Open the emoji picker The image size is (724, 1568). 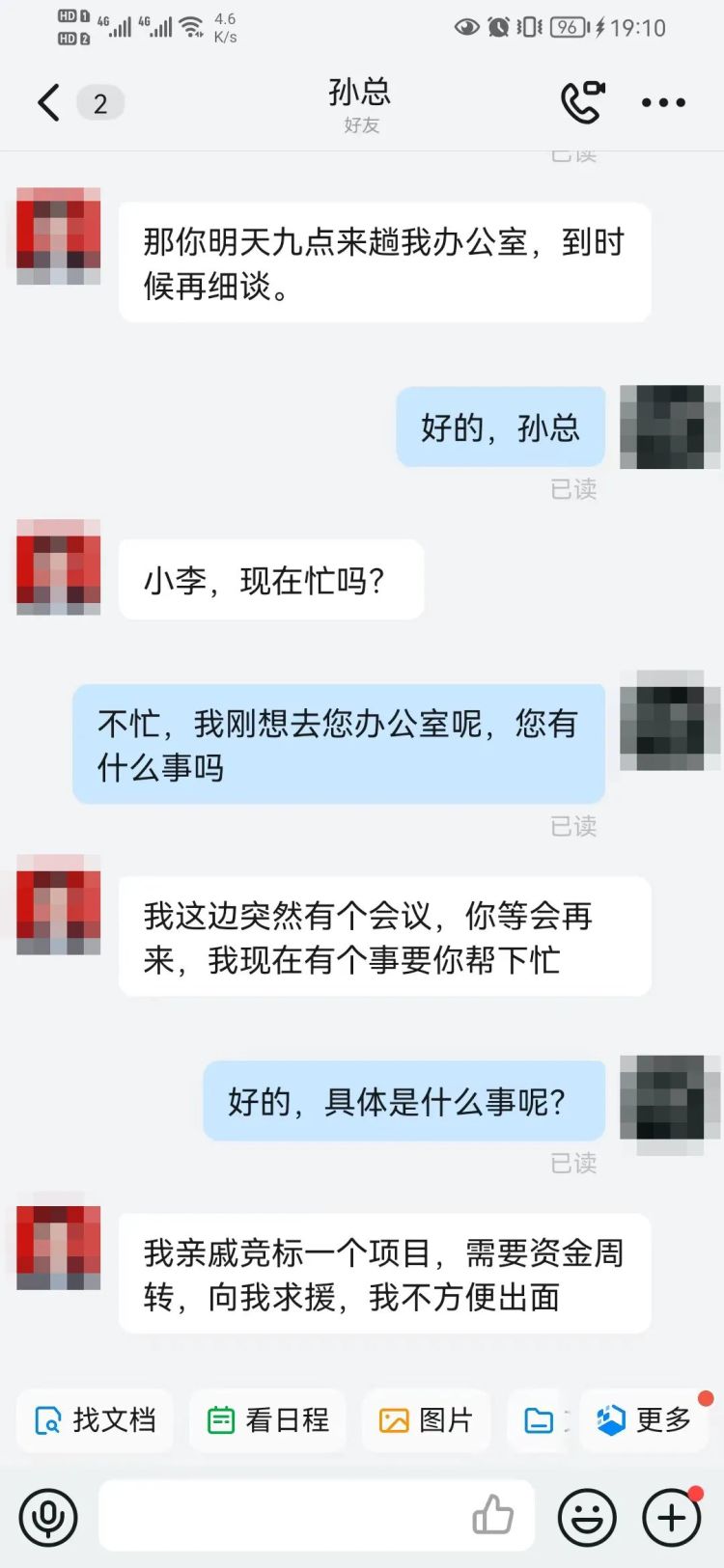586,1516
